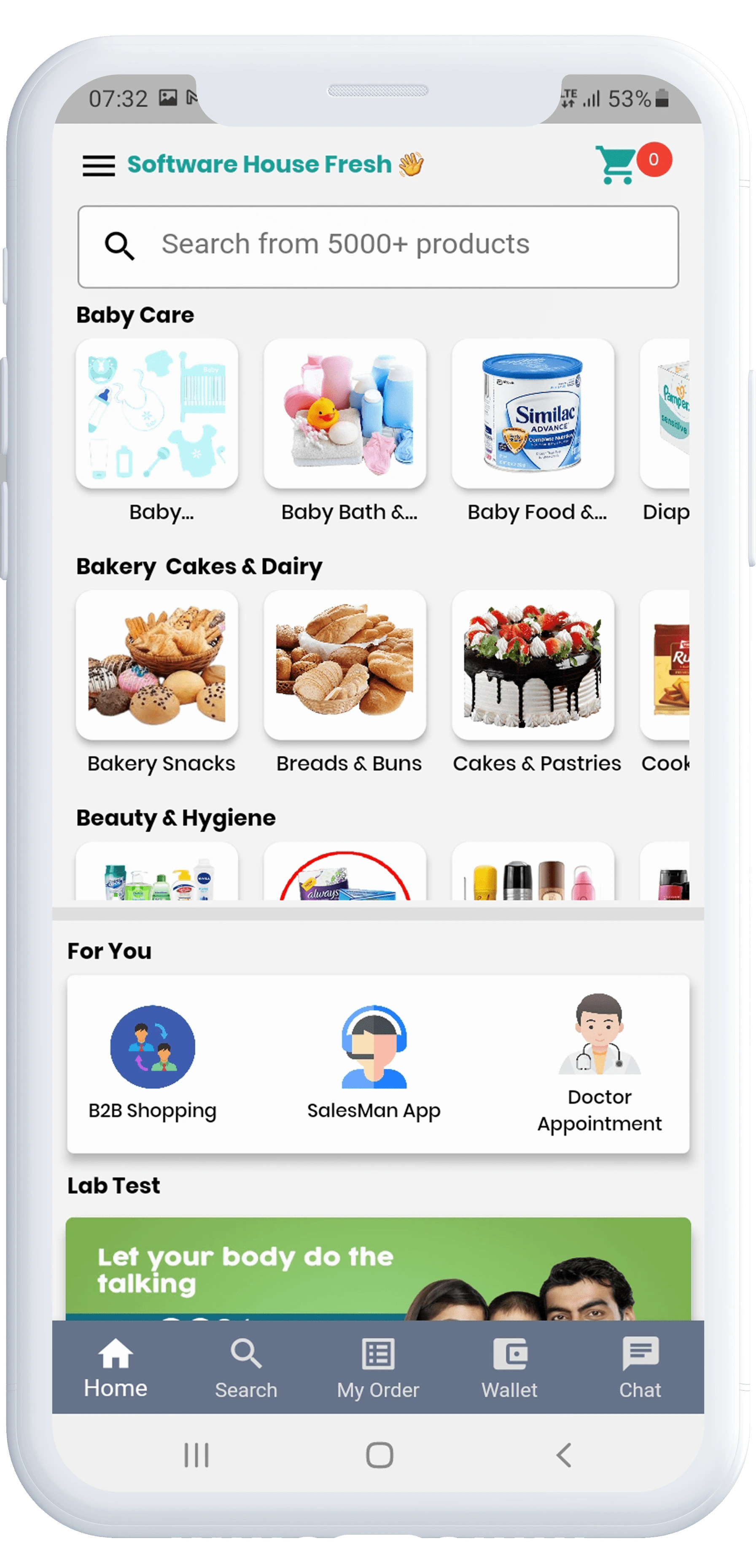Screen dimensions: 756x1568
Task: Tap the product search field
Action: pyautogui.click(x=377, y=246)
